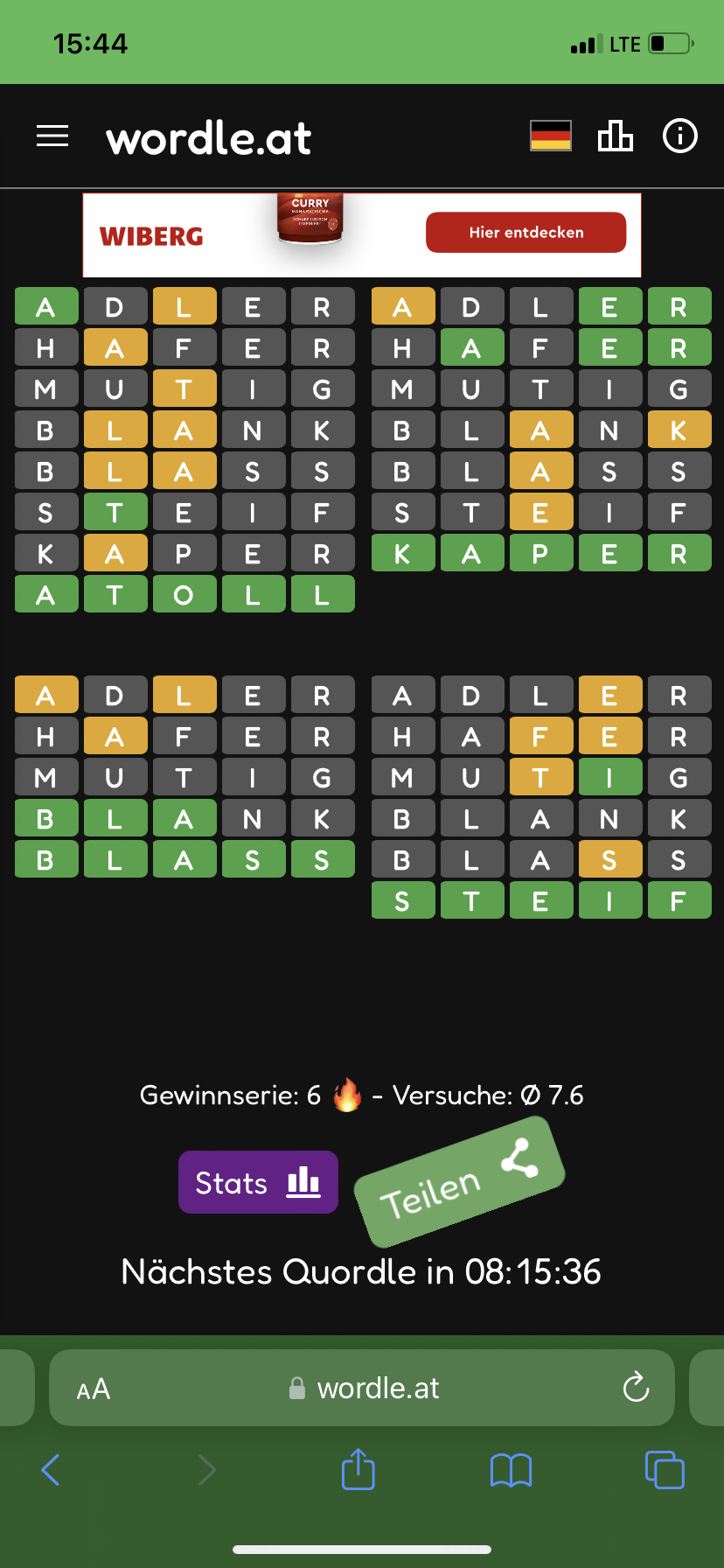This screenshot has height=1568, width=724.
Task: Open the info icon
Action: [680, 136]
